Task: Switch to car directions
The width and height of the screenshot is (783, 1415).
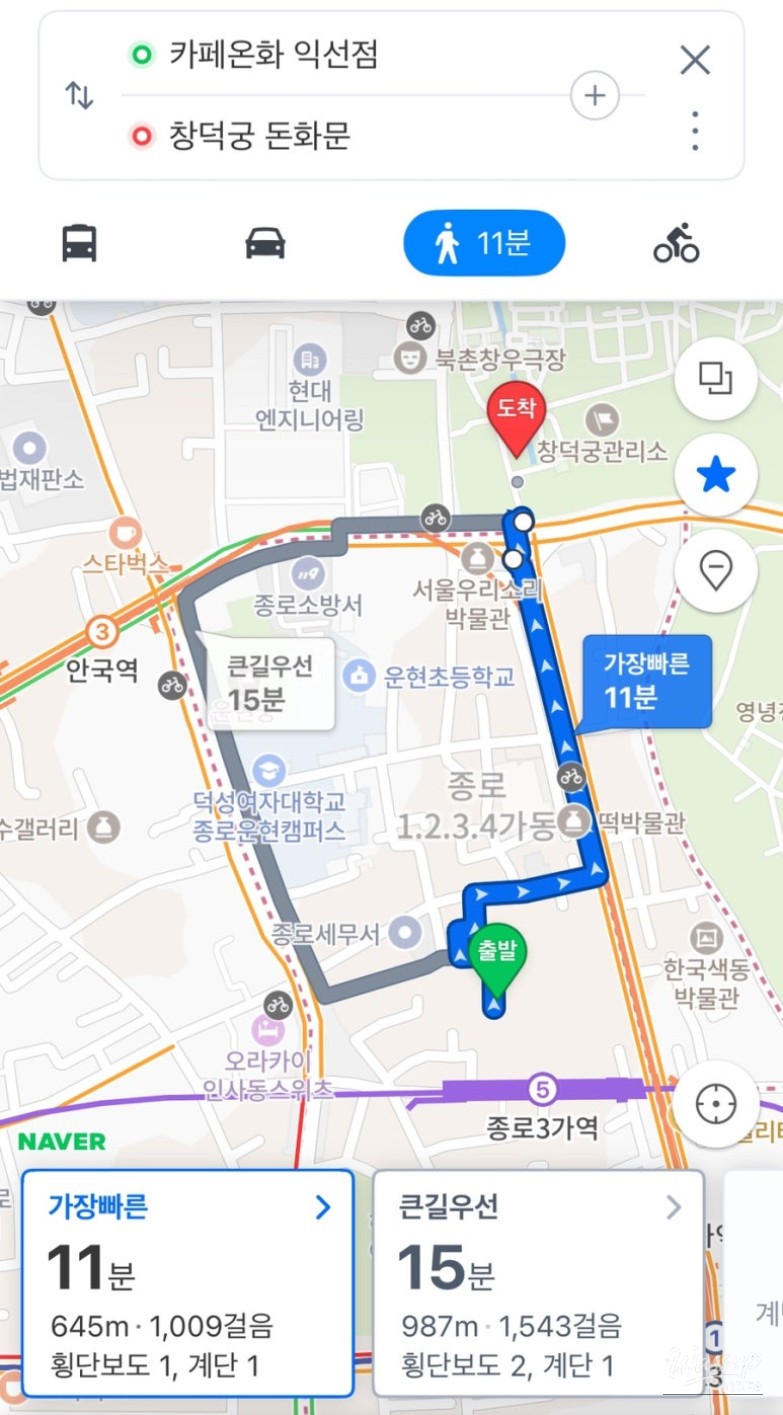Action: [x=265, y=243]
